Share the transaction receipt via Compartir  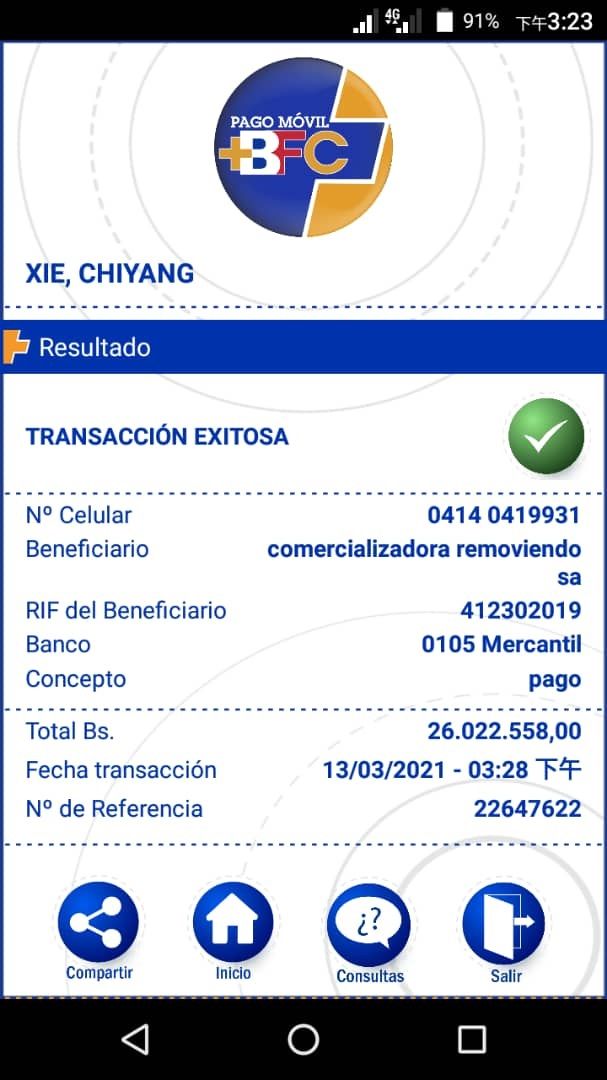[x=99, y=925]
